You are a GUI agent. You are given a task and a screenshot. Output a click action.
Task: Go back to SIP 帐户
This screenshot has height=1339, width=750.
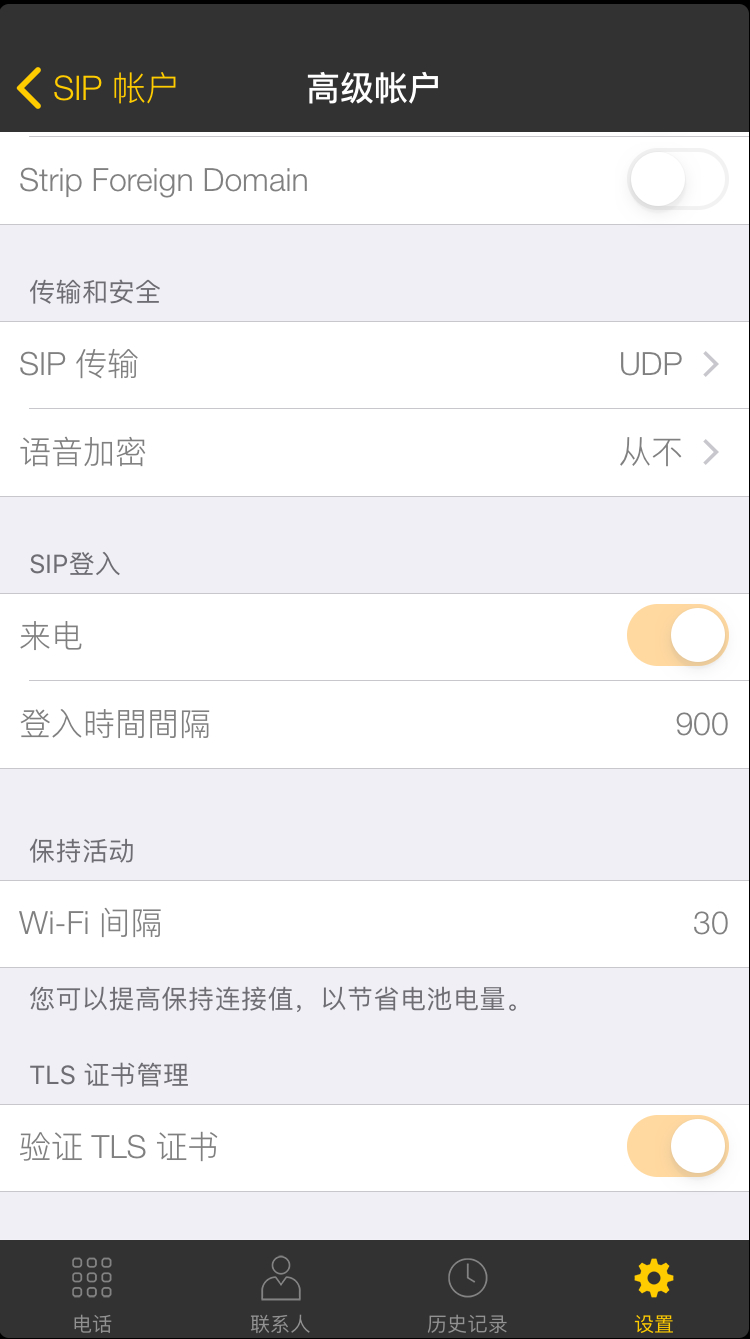(x=97, y=88)
